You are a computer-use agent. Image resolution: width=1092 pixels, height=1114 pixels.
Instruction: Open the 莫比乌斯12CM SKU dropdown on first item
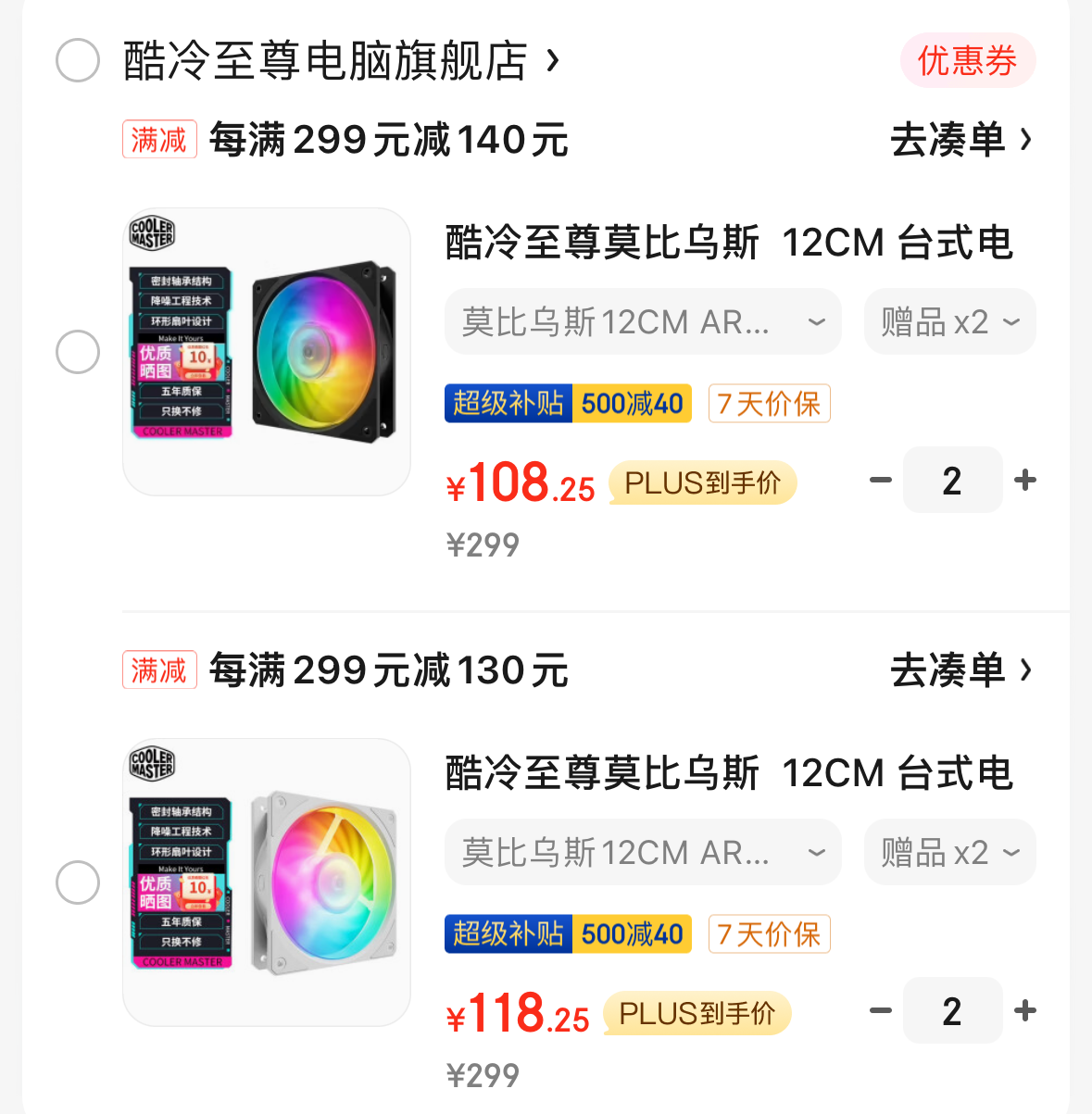point(642,321)
